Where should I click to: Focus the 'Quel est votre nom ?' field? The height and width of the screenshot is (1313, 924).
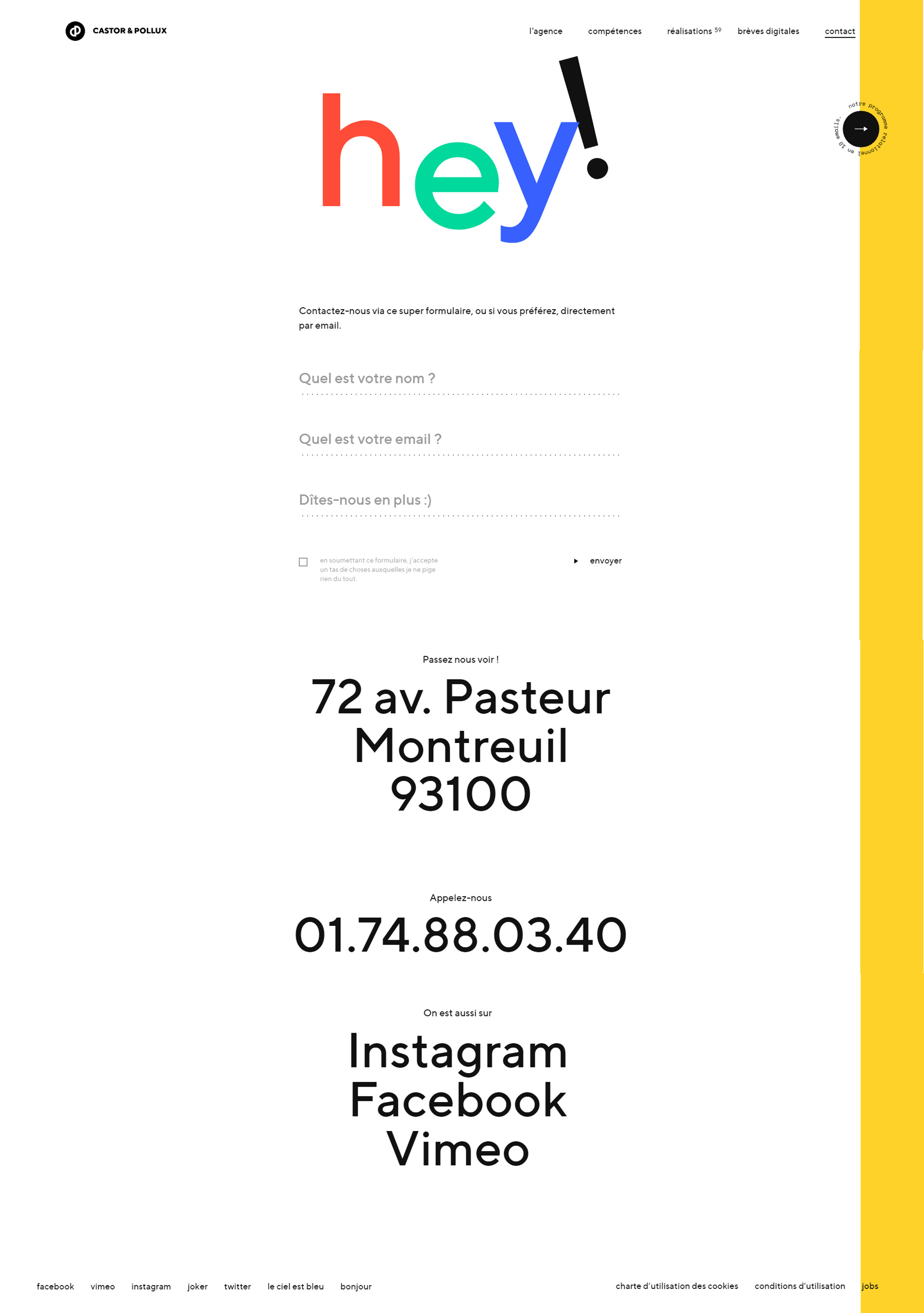460,379
